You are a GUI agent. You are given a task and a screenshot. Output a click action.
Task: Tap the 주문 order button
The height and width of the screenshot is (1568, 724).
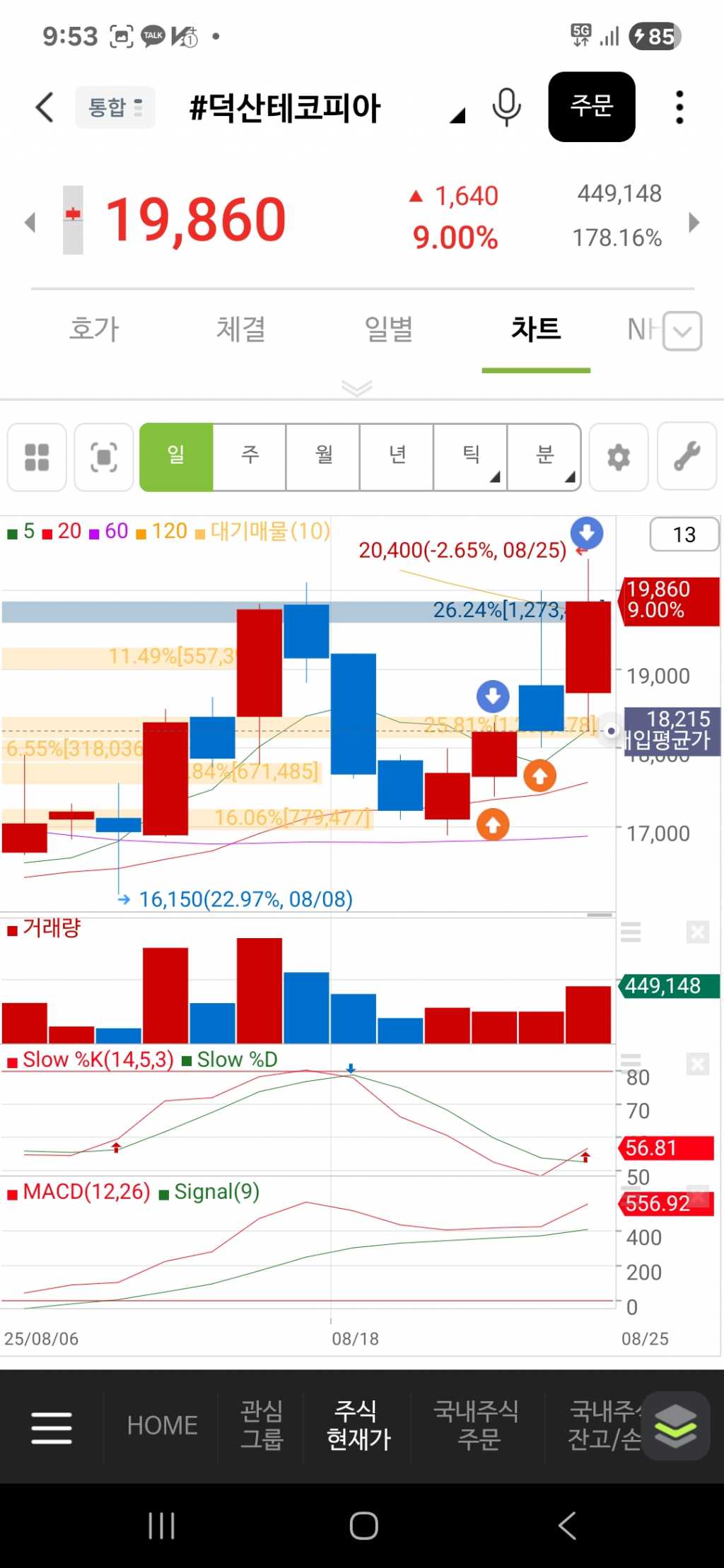591,107
